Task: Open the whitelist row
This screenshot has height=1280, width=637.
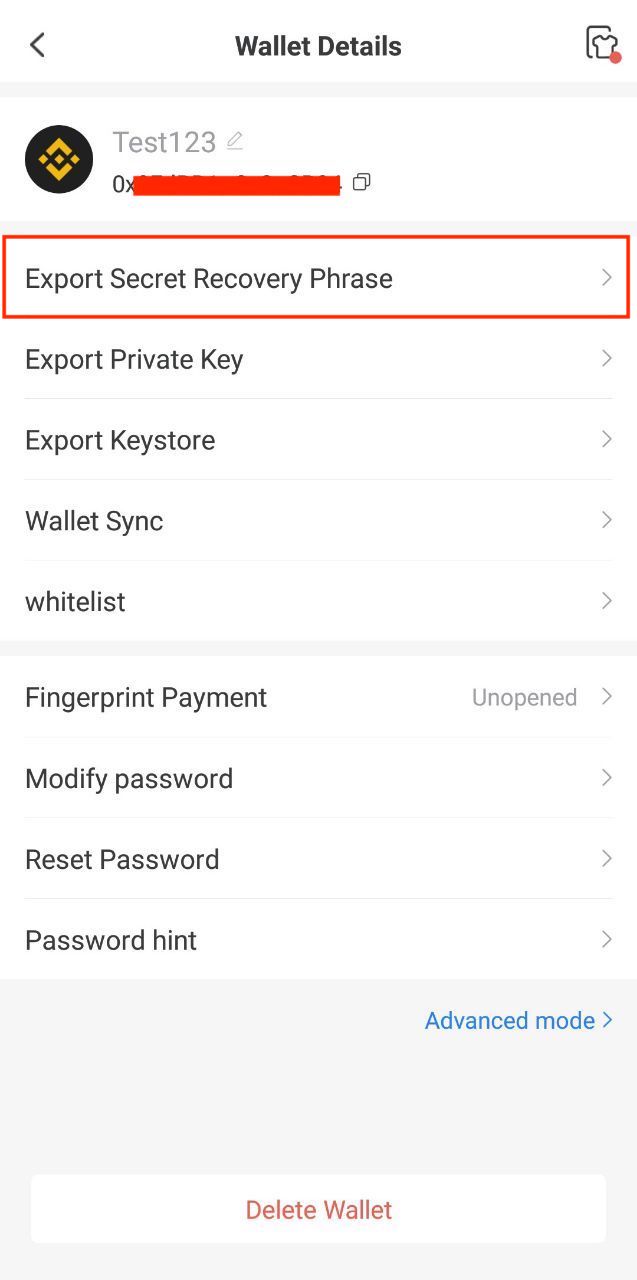Action: coord(318,602)
